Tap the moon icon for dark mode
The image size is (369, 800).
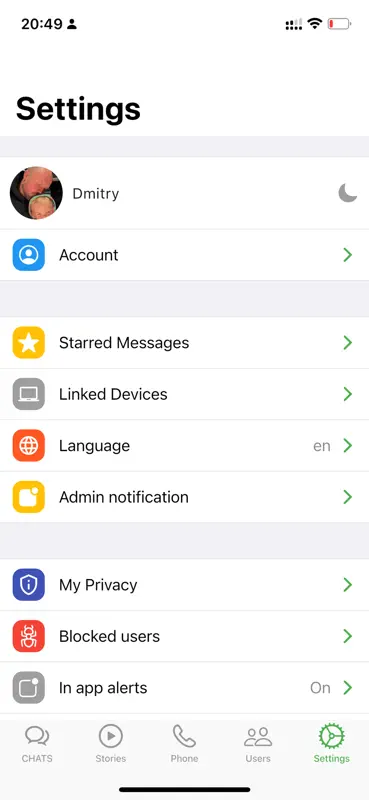pos(348,193)
